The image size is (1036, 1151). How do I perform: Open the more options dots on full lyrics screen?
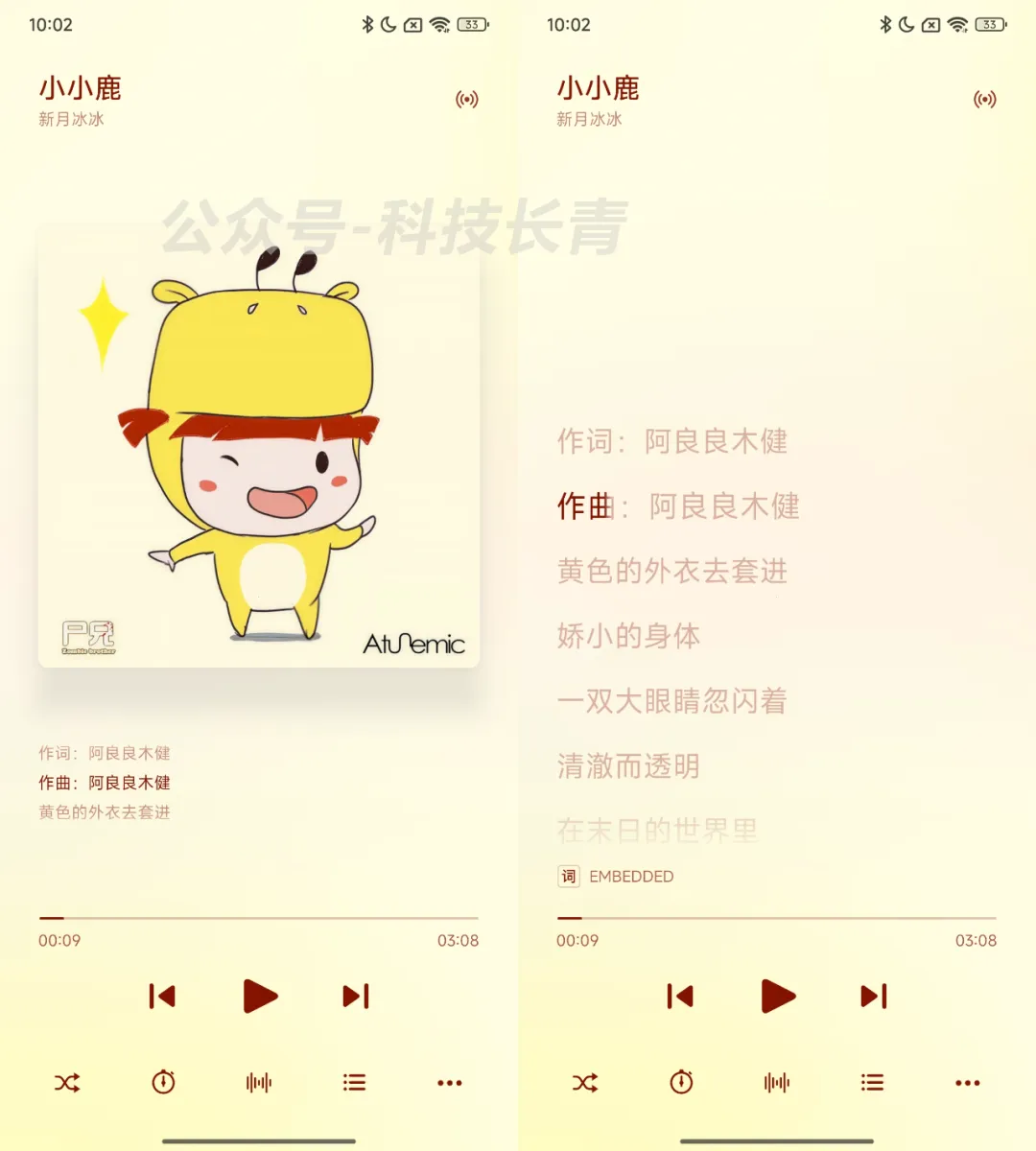(967, 1083)
